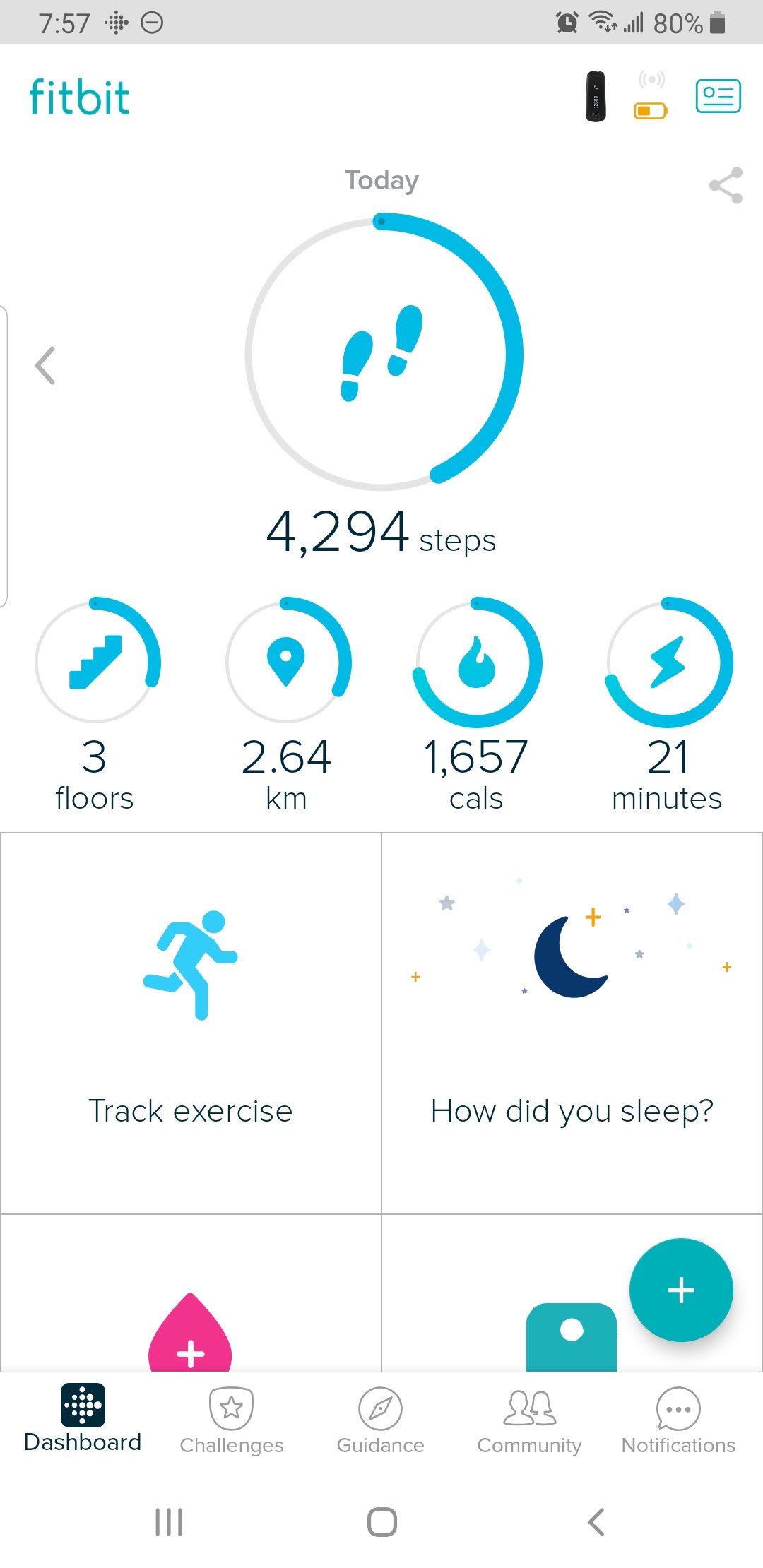Viewport: 763px width, 1568px height.
Task: Open the 2.64 km distance stat
Action: point(287,704)
